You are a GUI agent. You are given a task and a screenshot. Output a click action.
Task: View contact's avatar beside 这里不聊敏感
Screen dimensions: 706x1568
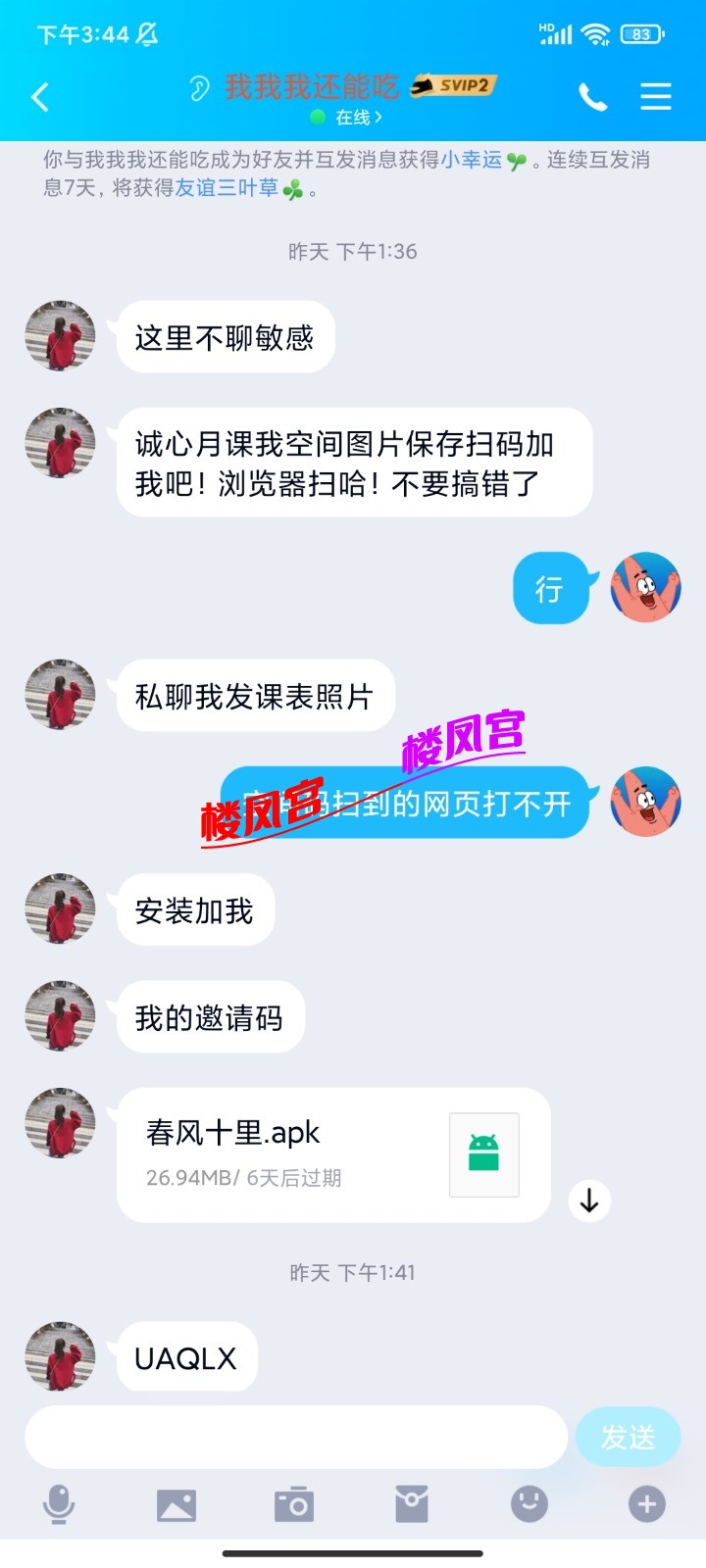point(60,336)
